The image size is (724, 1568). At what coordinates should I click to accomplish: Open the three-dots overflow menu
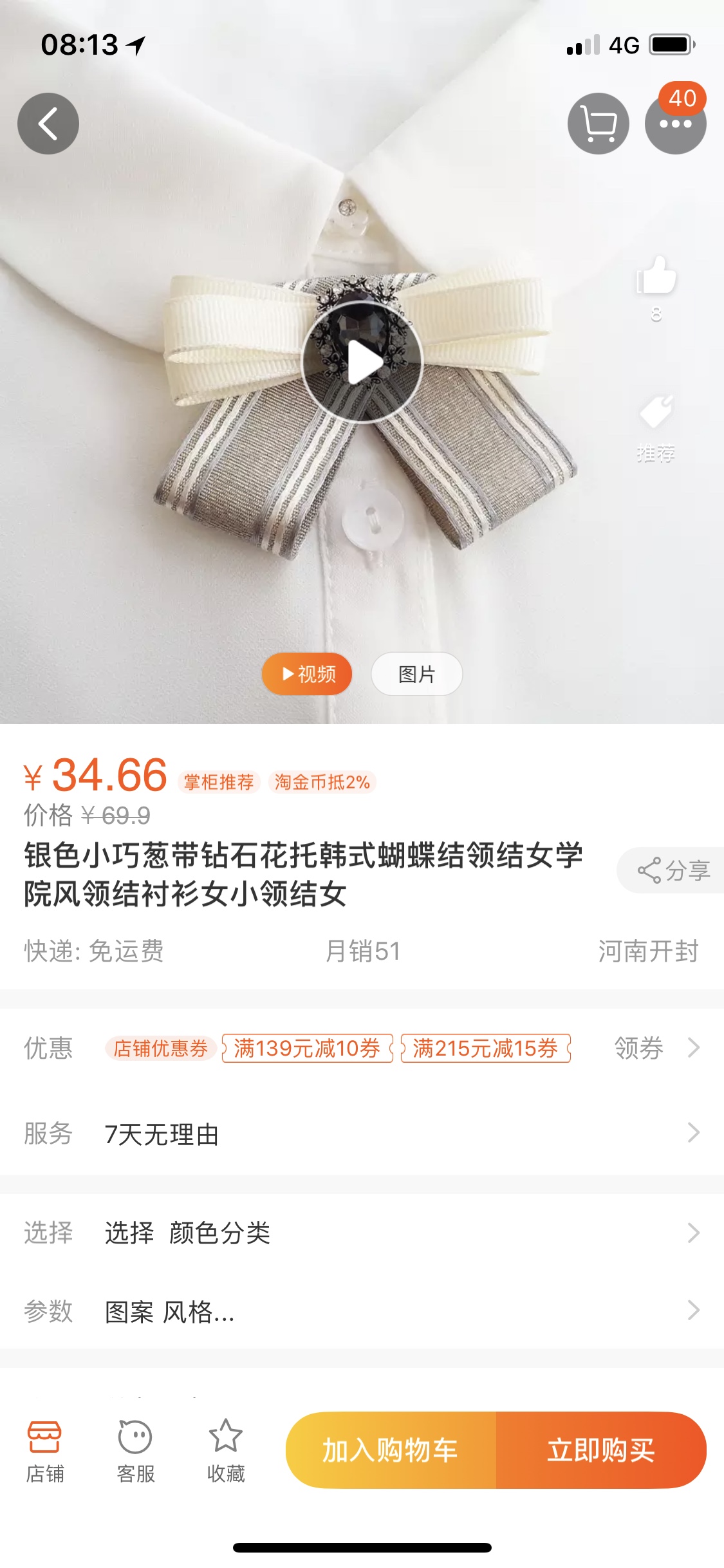coord(676,124)
